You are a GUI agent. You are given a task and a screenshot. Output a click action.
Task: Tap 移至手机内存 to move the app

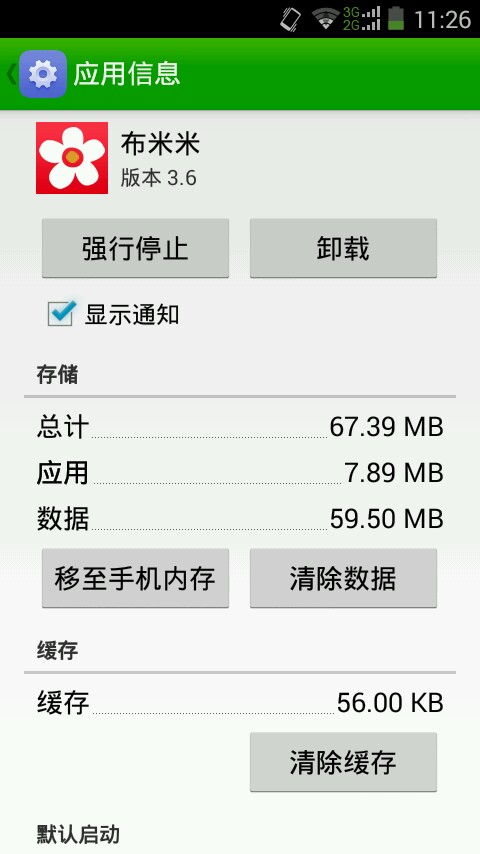pos(135,578)
